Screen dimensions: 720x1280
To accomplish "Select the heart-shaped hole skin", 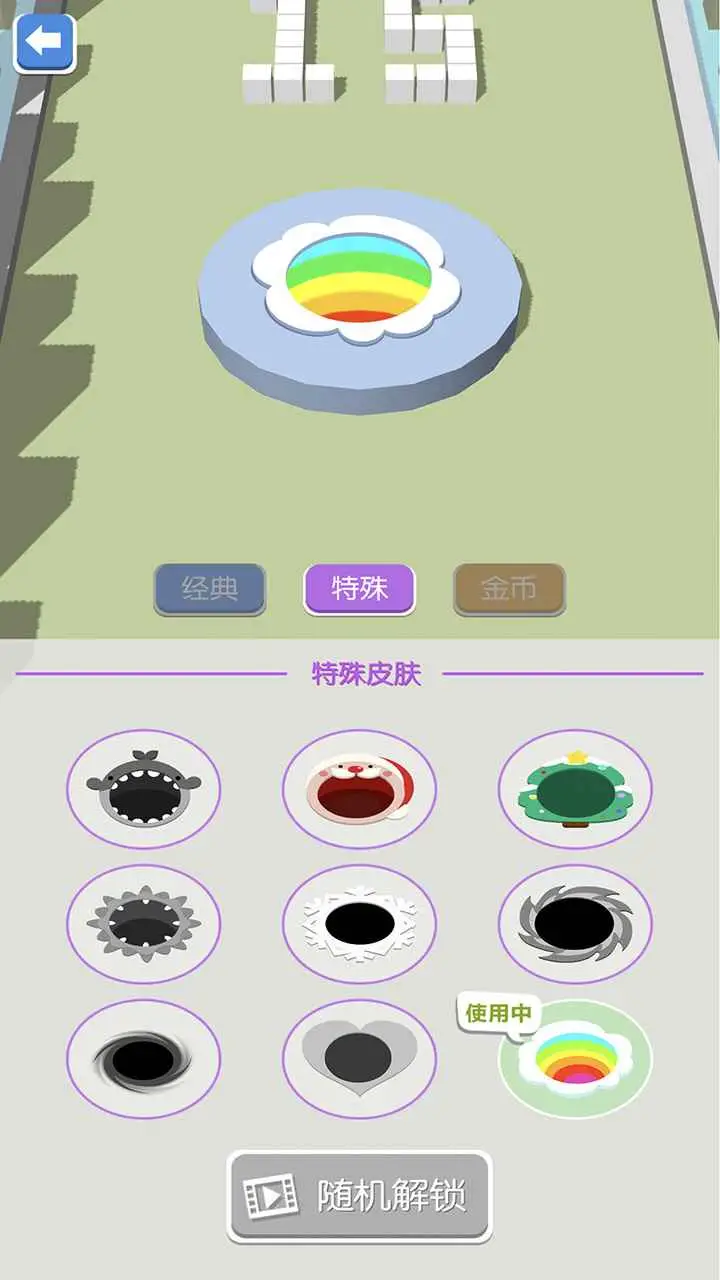I will tap(361, 1058).
